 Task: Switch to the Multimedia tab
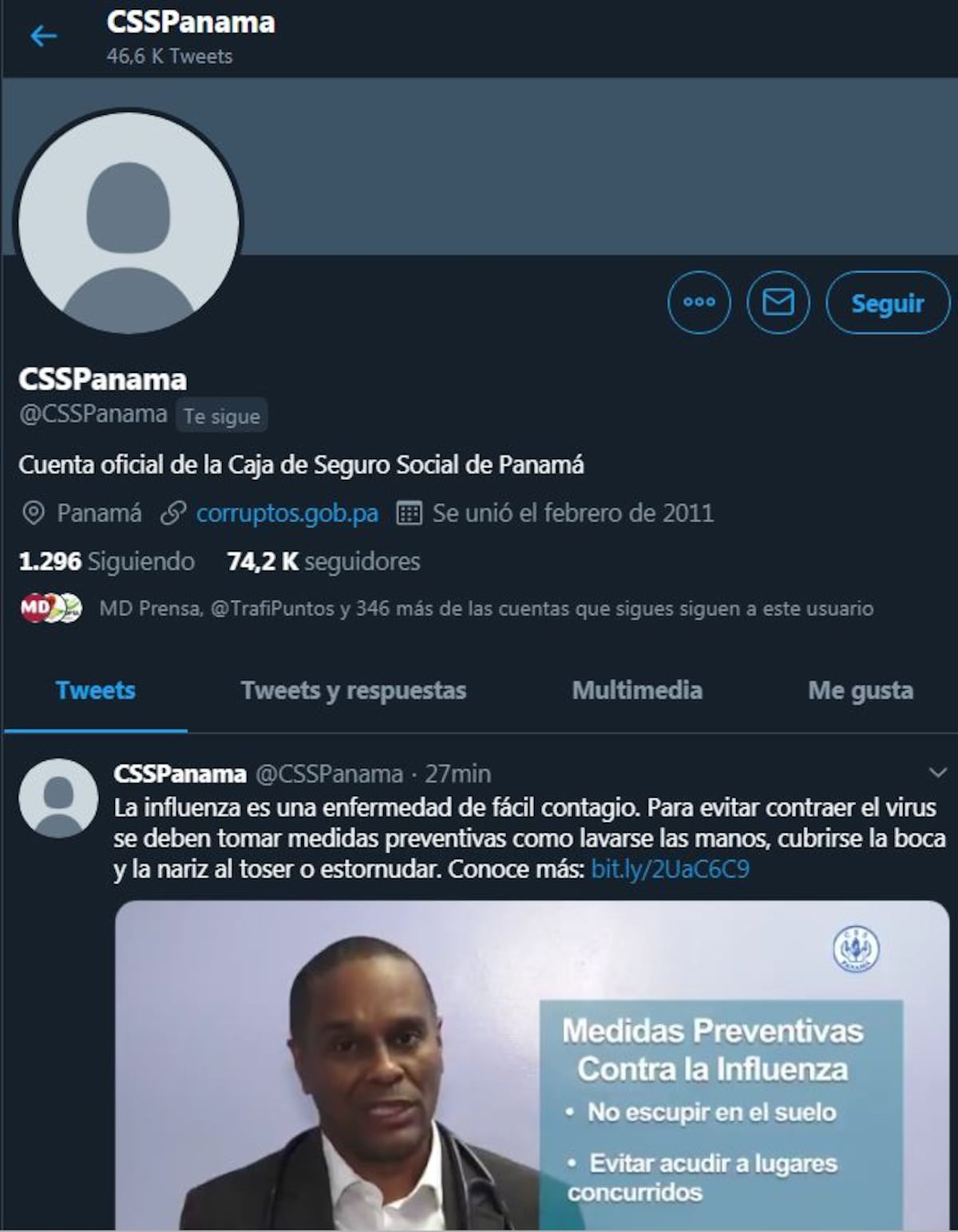[636, 691]
